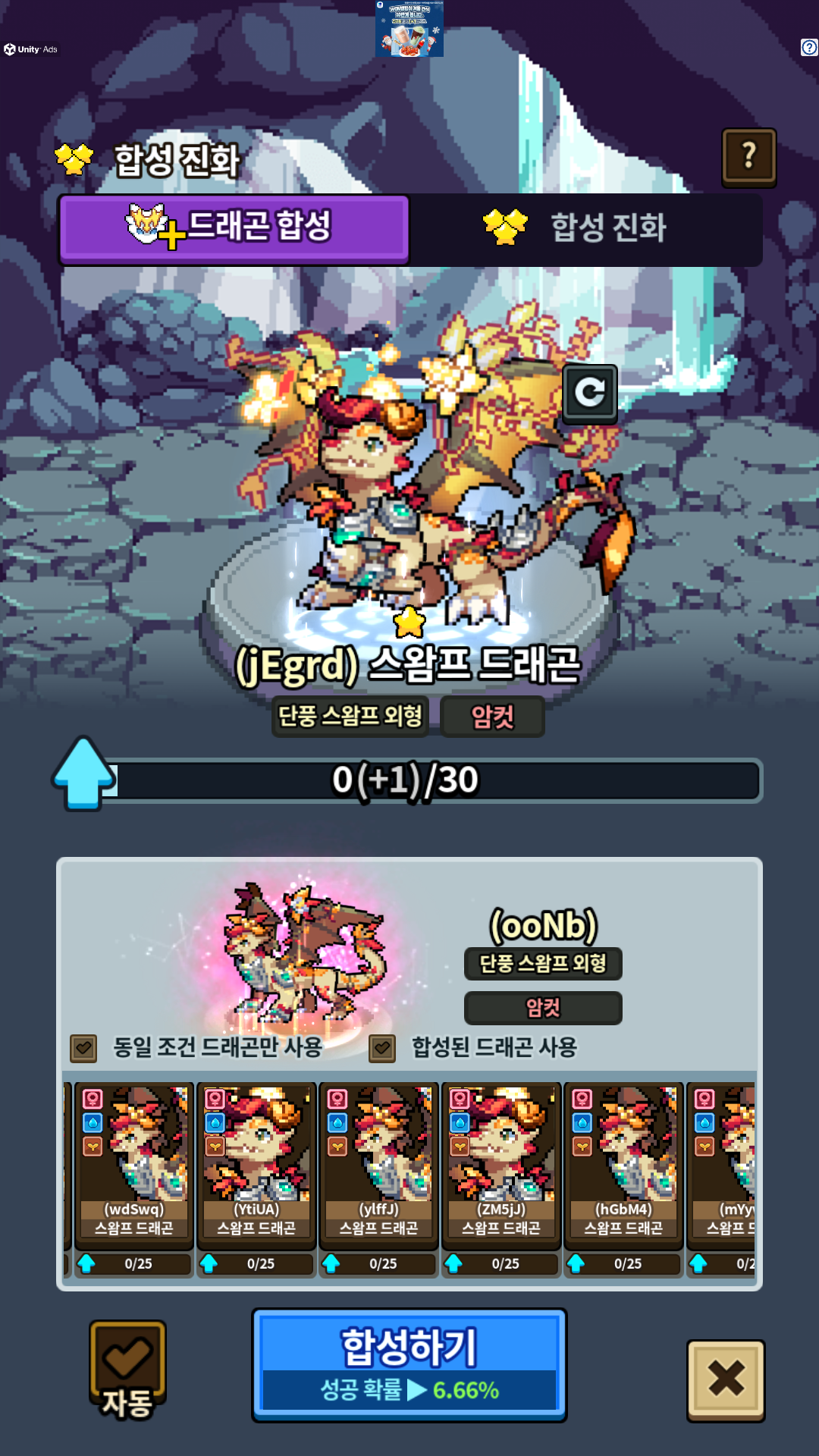Toggle the 동일 조건 드래곤만 사용 checkbox

point(83,1048)
